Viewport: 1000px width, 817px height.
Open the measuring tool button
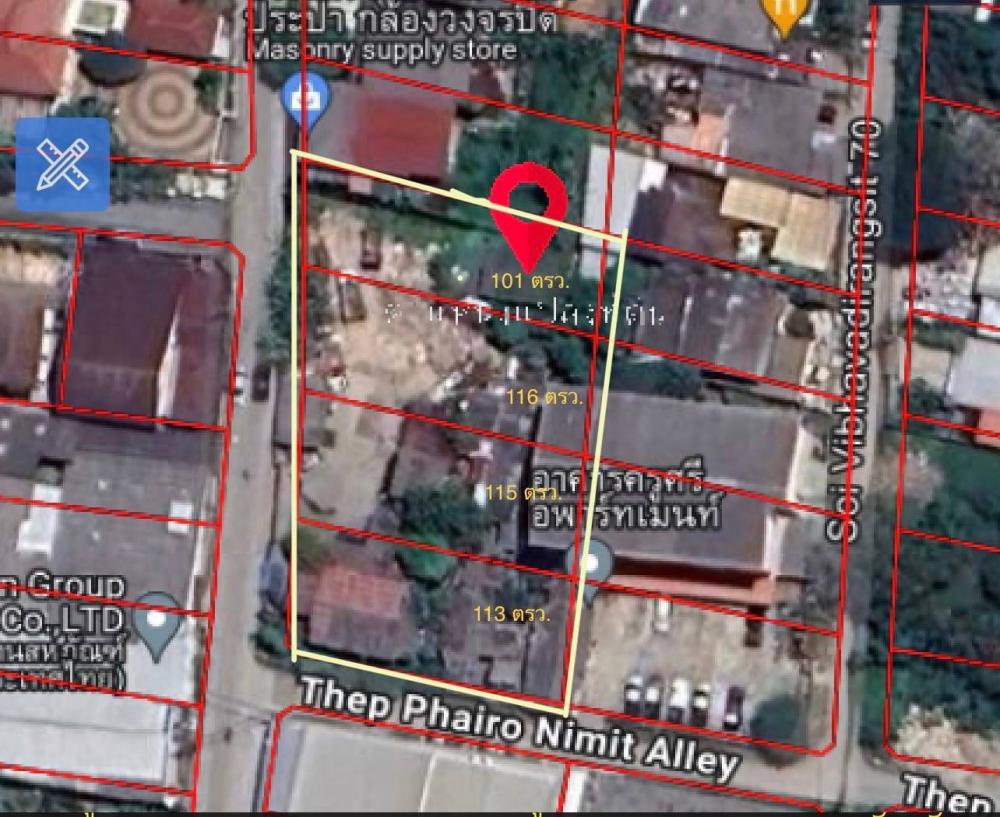tap(62, 165)
